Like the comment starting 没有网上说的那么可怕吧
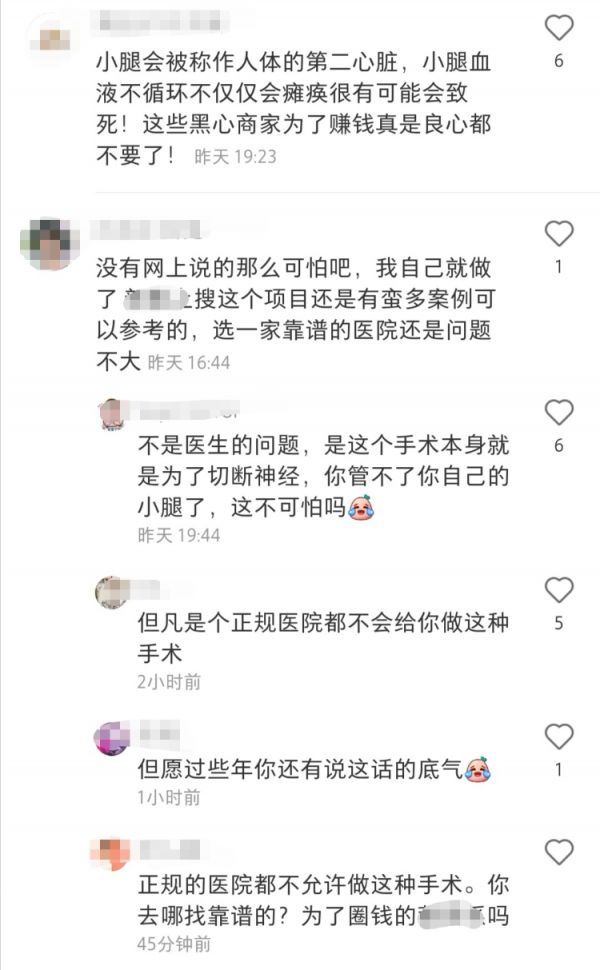600x970 pixels. 558,235
